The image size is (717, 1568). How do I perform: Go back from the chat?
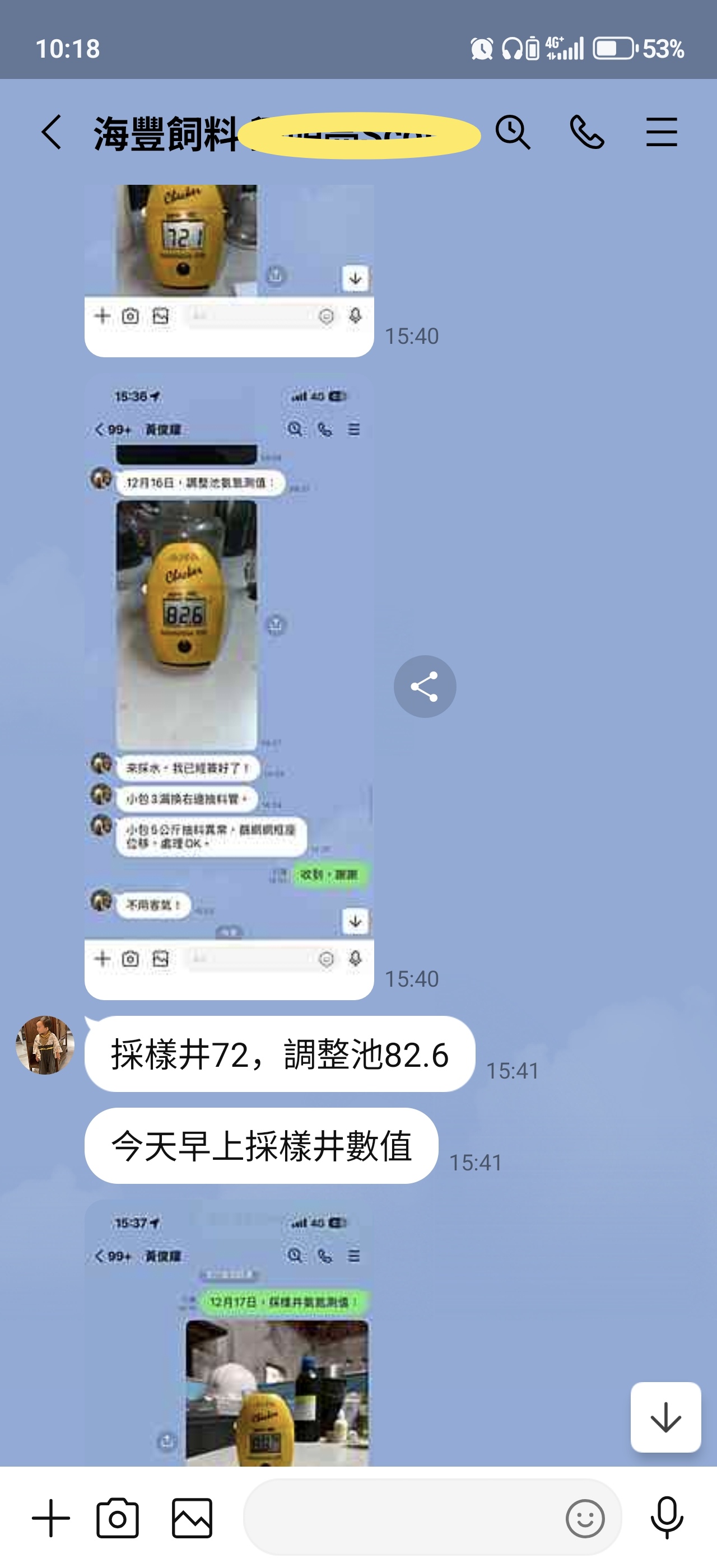(52, 132)
